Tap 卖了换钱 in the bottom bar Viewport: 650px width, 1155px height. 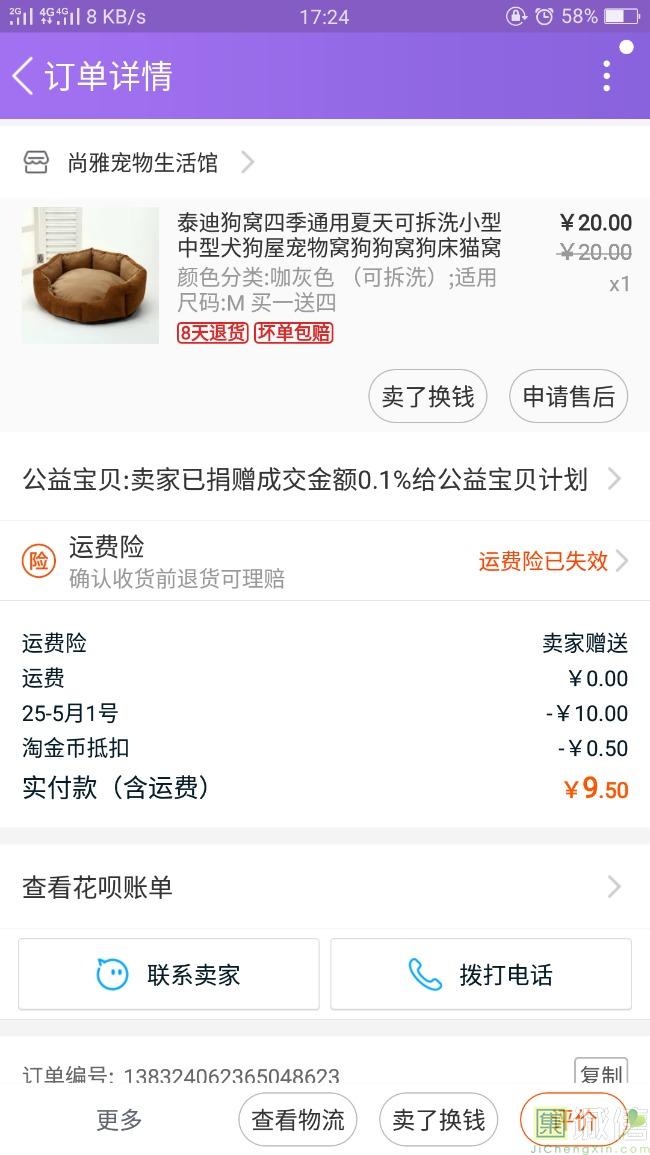pos(438,1120)
